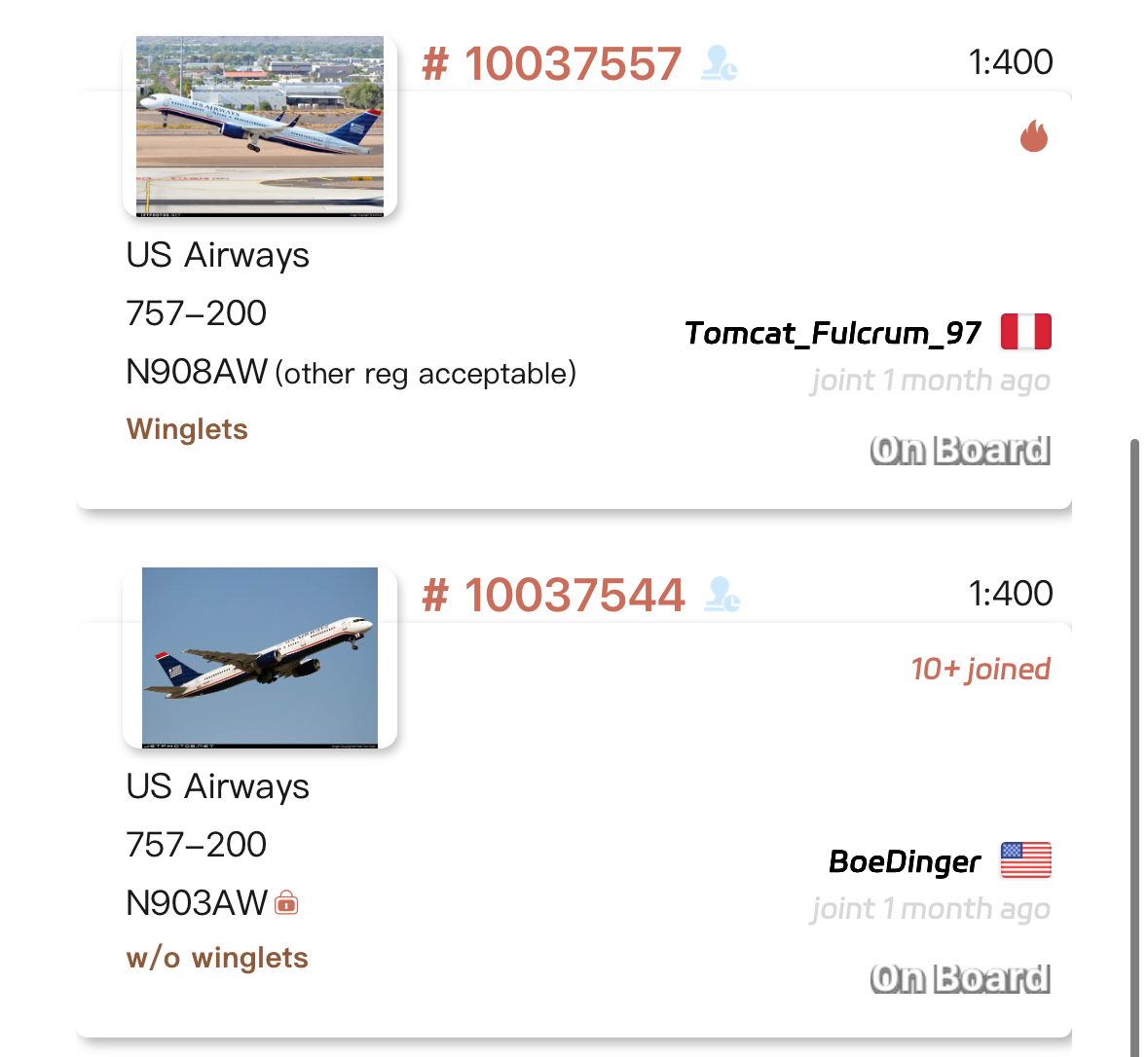View BoeDinger's profile

pos(905,861)
